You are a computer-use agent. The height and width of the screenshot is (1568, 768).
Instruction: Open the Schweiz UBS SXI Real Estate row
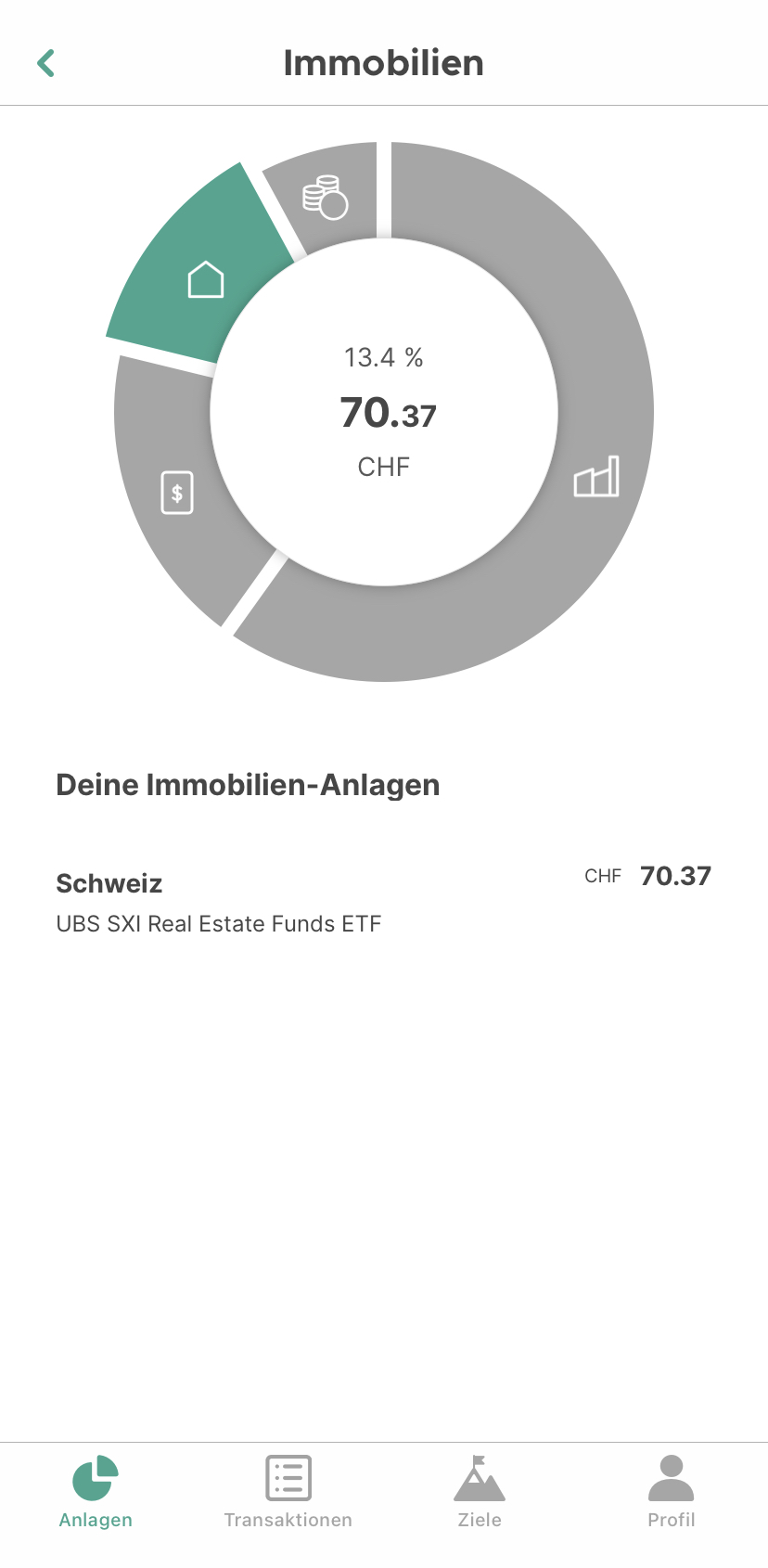pyautogui.click(x=384, y=901)
